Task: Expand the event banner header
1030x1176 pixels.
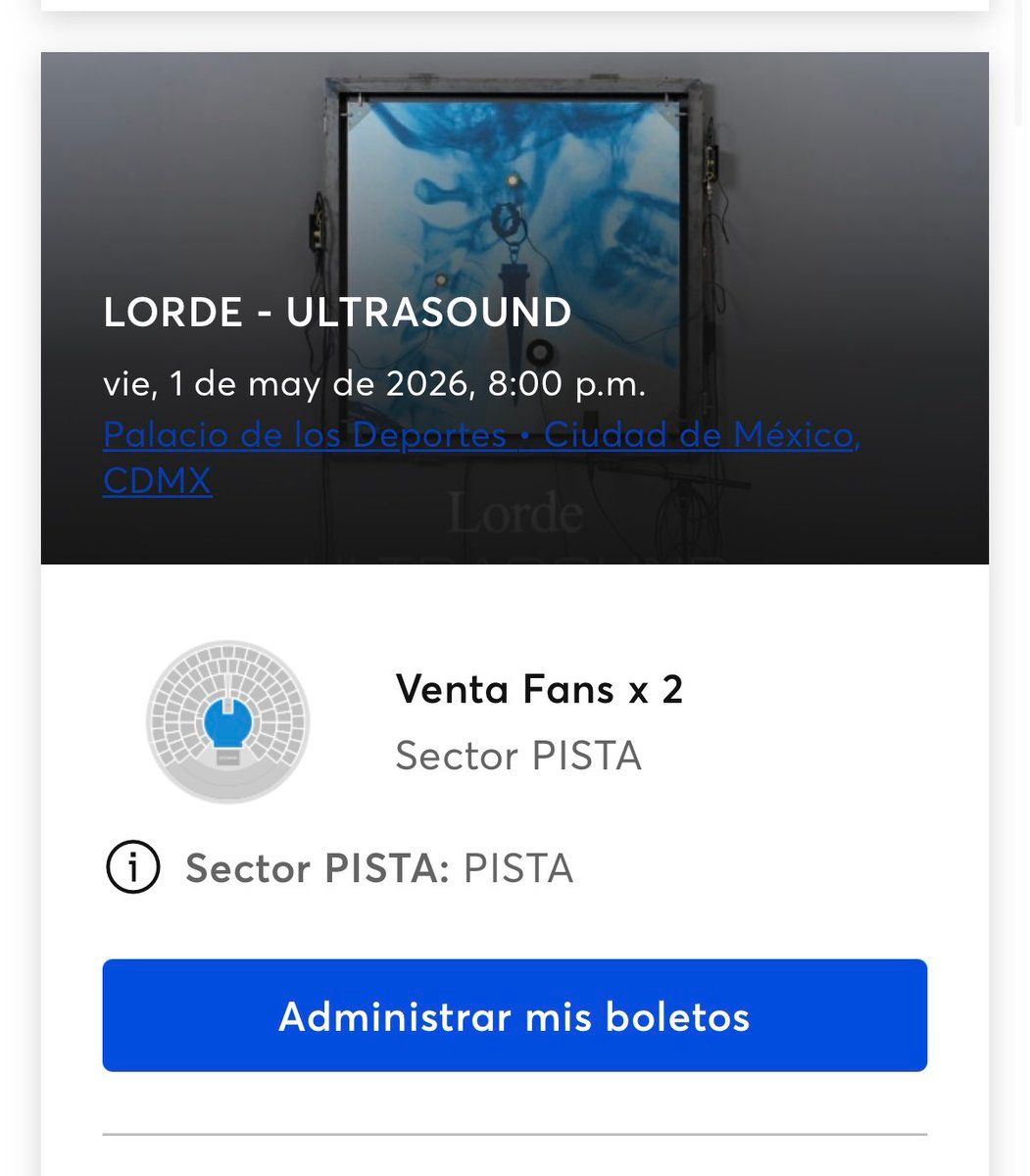Action: coord(515,309)
